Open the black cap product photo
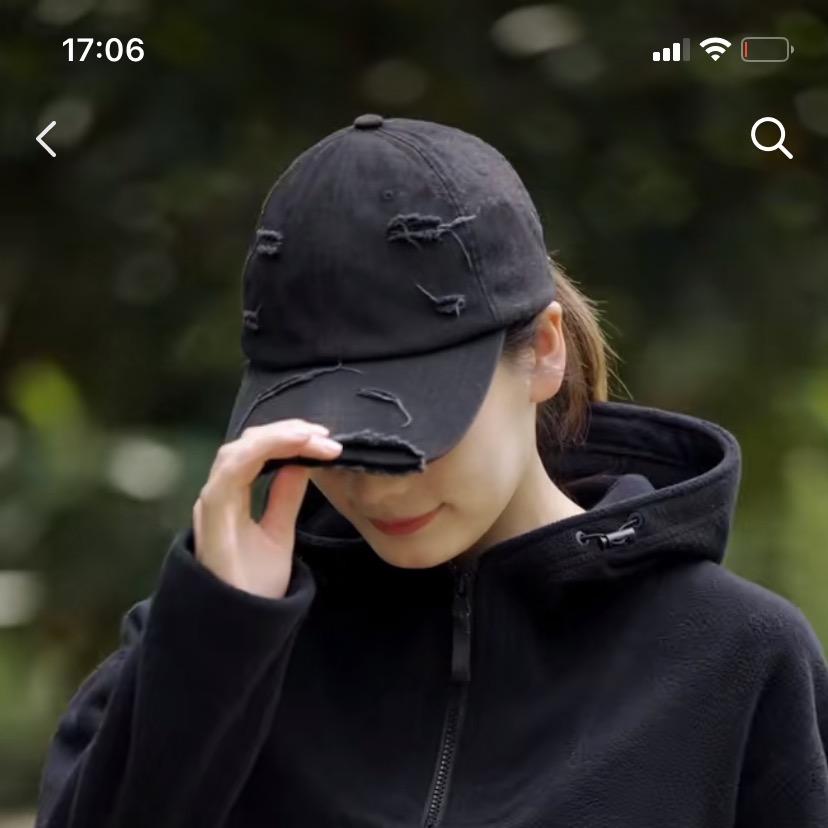The width and height of the screenshot is (828, 828). click(x=400, y=300)
